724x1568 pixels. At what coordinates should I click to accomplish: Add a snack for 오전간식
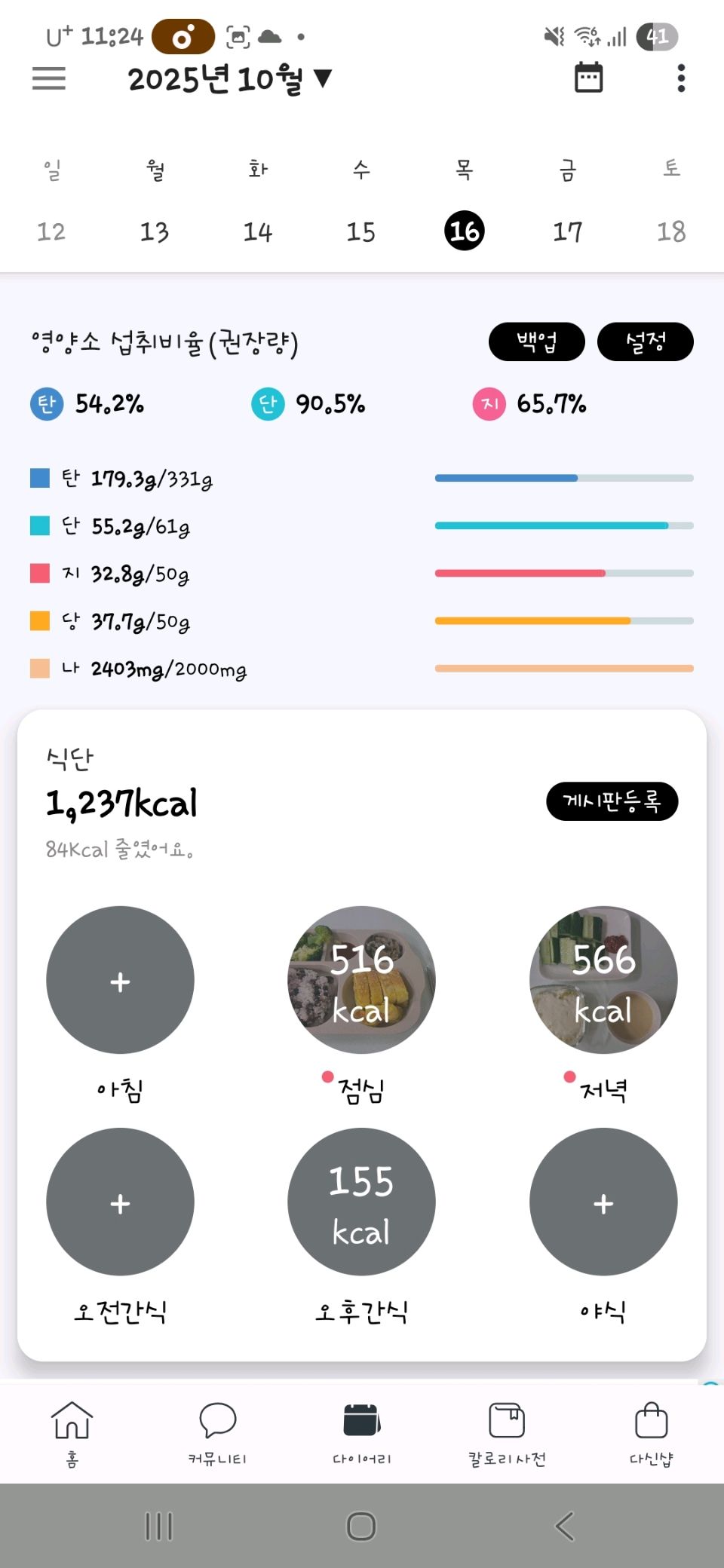tap(120, 1202)
